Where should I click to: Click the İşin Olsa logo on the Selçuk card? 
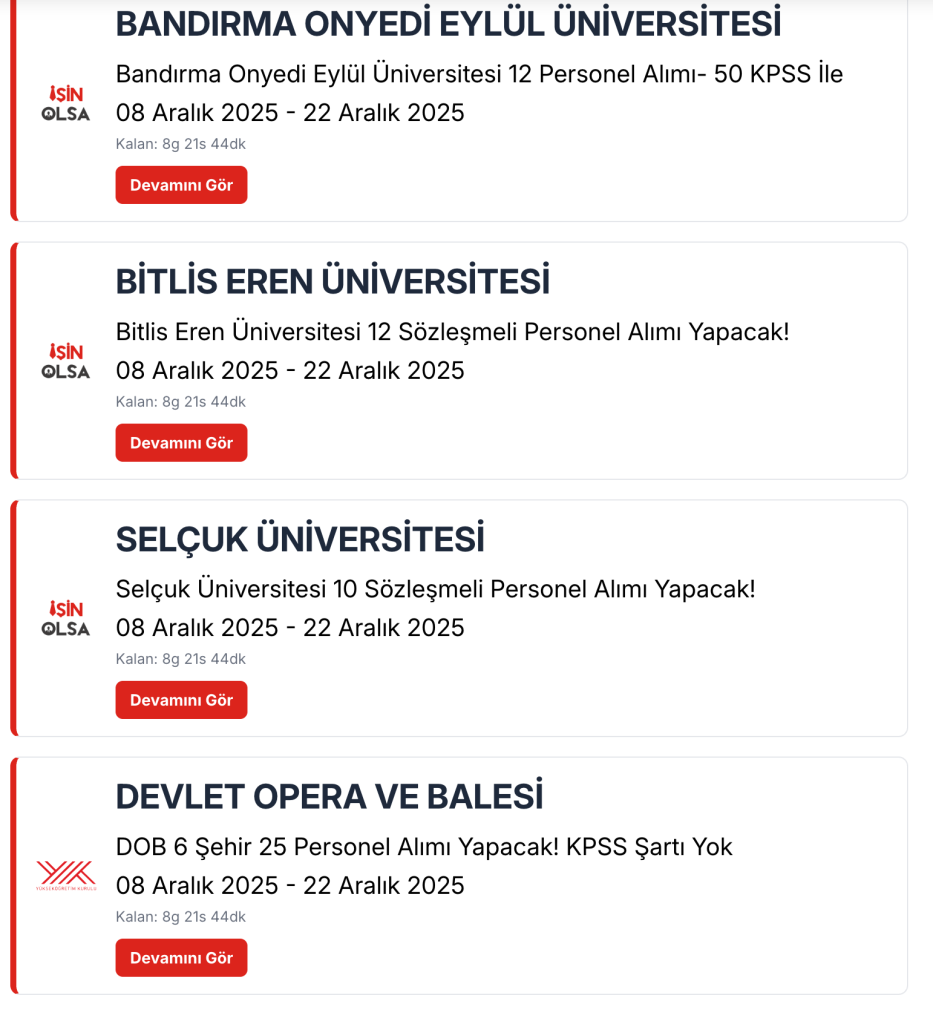[x=65, y=617]
